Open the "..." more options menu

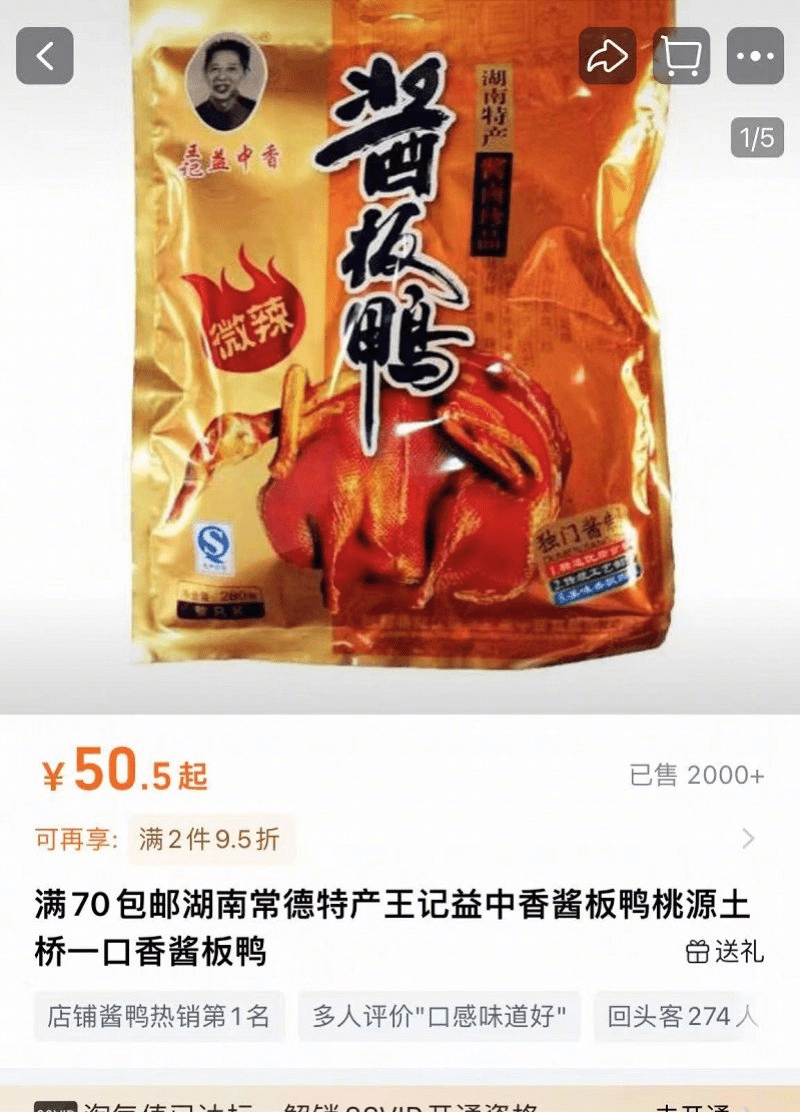point(758,57)
